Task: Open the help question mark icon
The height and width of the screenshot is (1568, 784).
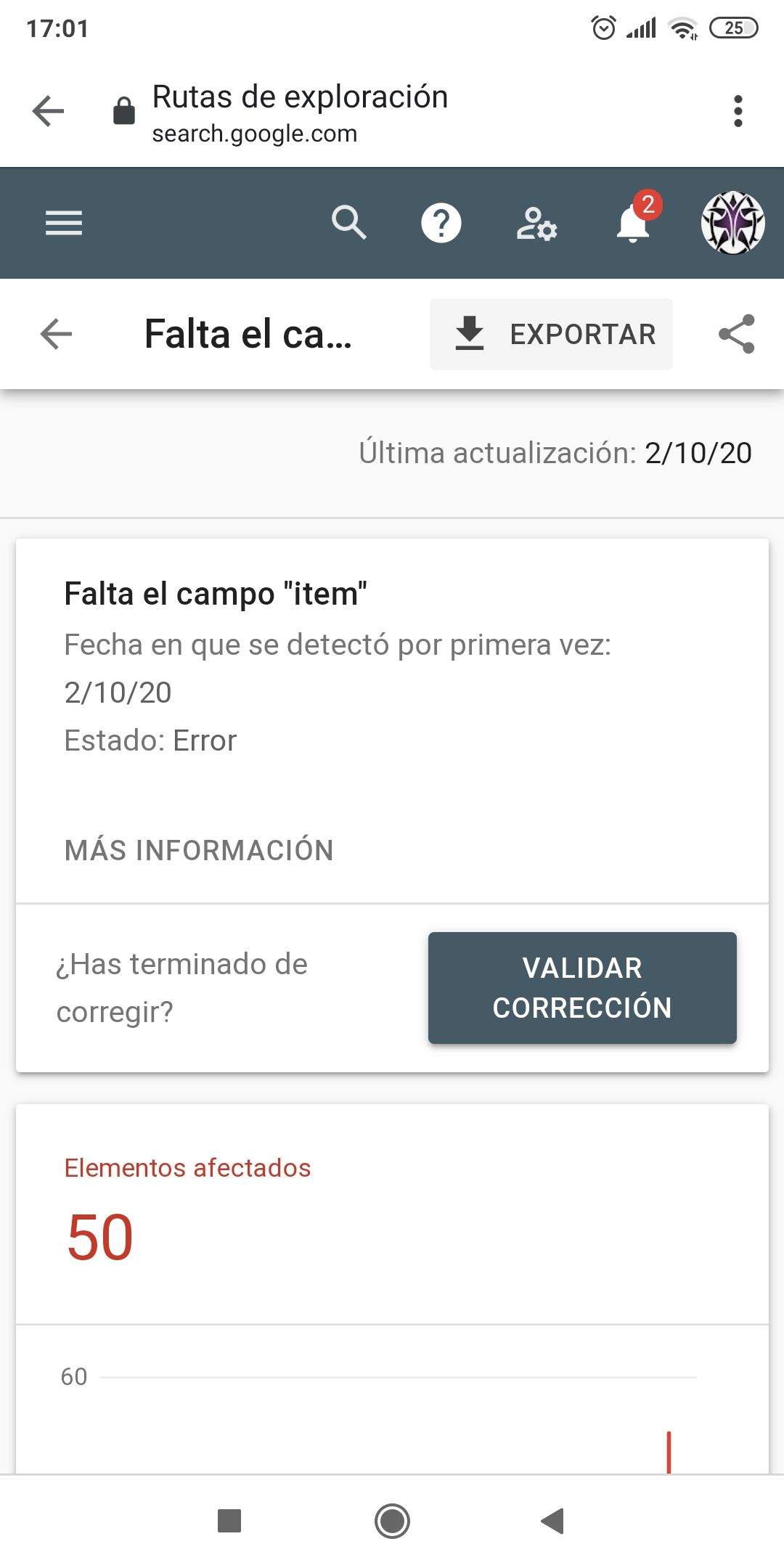Action: [441, 223]
